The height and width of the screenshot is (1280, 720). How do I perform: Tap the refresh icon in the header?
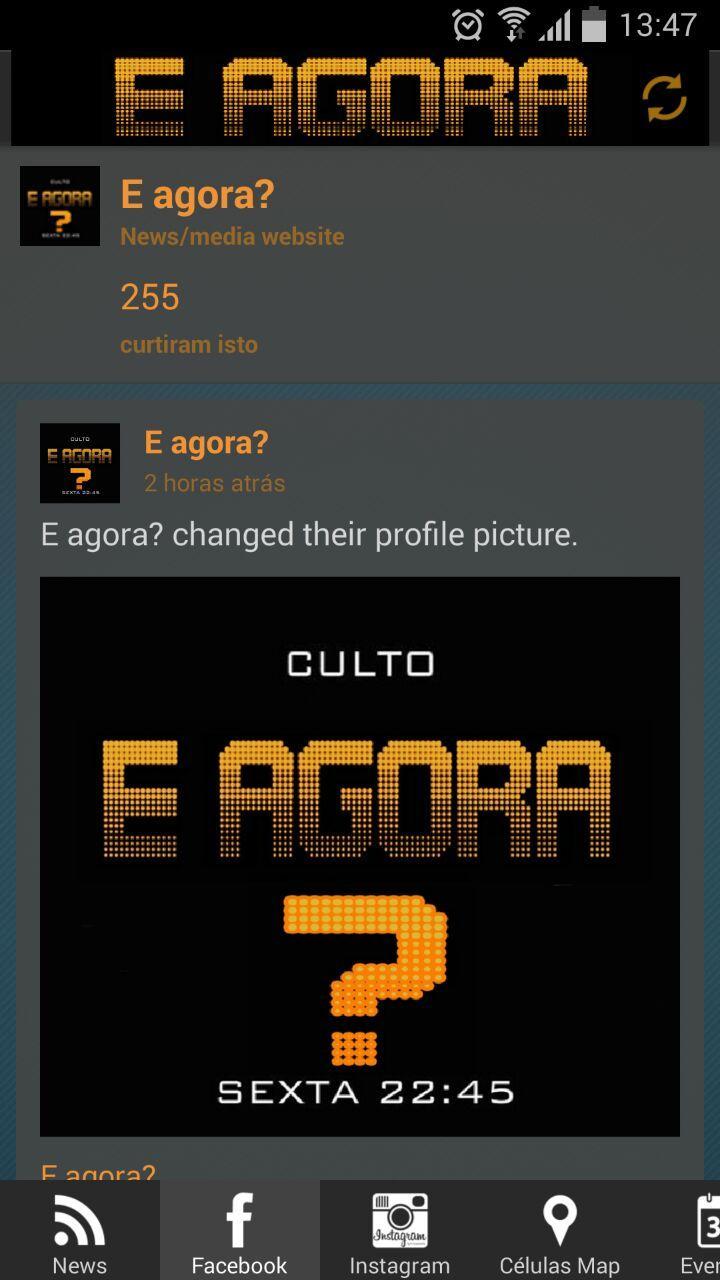click(662, 97)
